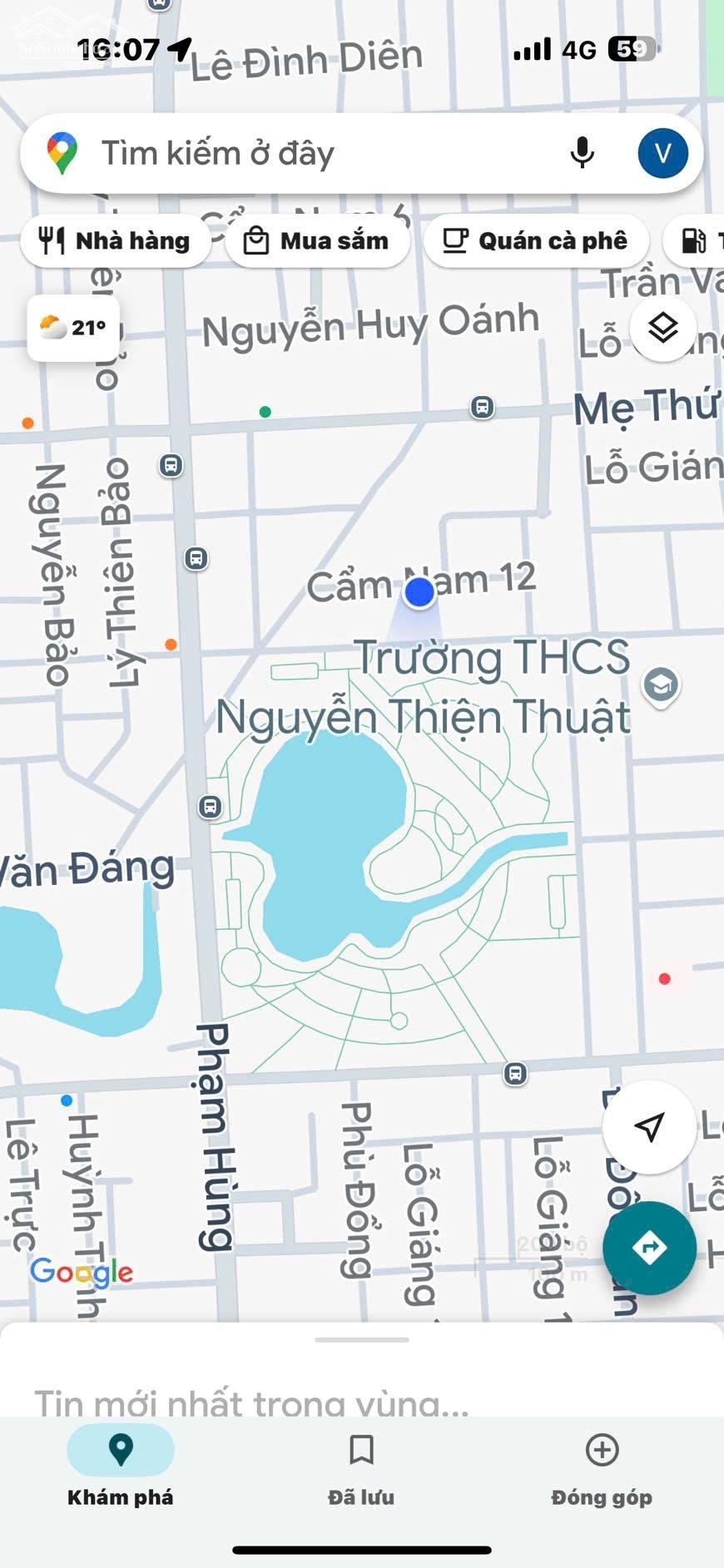Open the Nguyễn Thiện Thuật school marker
The height and width of the screenshot is (1568, 724).
(x=661, y=686)
